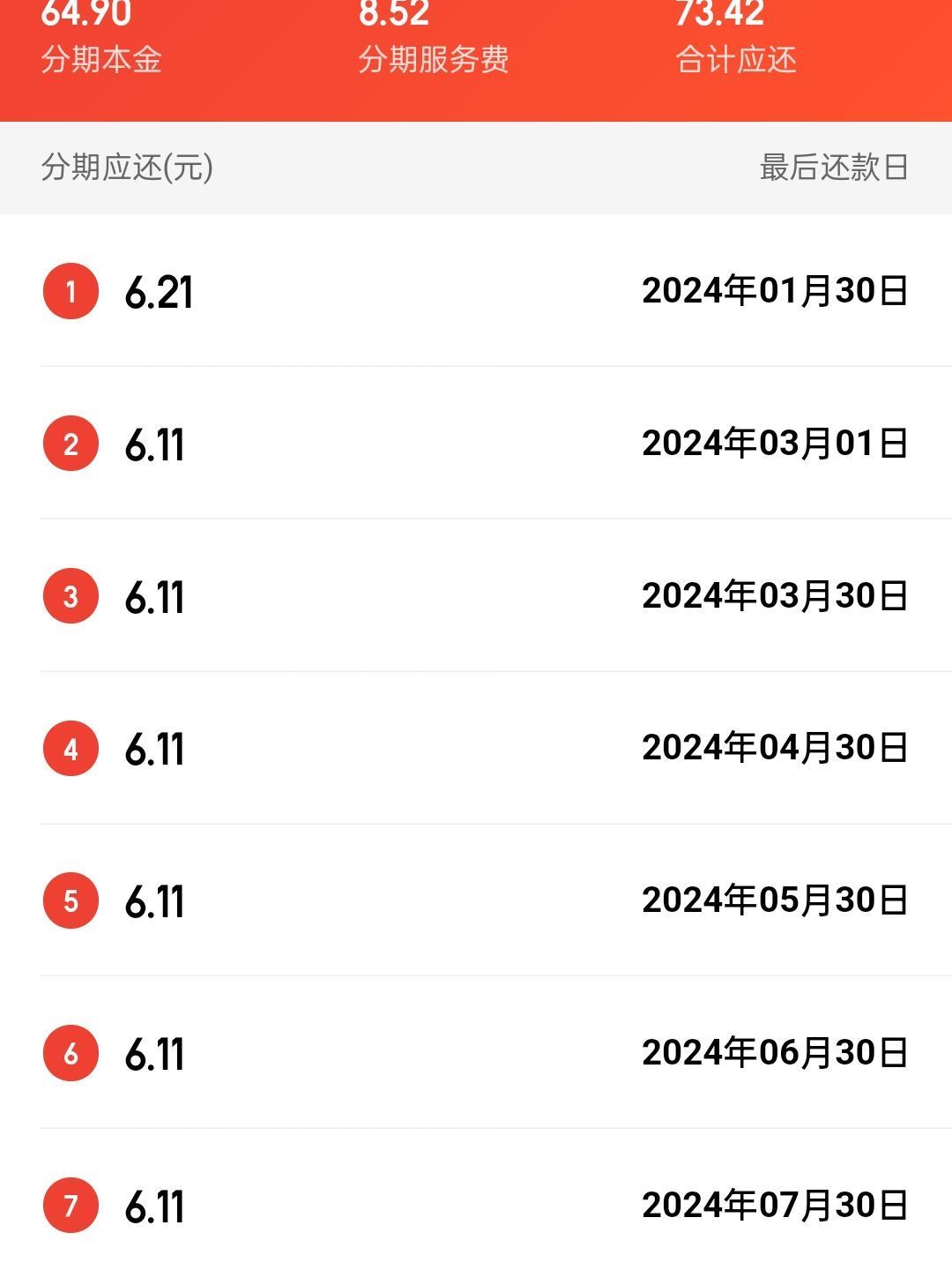The image size is (952, 1270).
Task: Click the red circle icon numbered 2
Action: (x=71, y=444)
